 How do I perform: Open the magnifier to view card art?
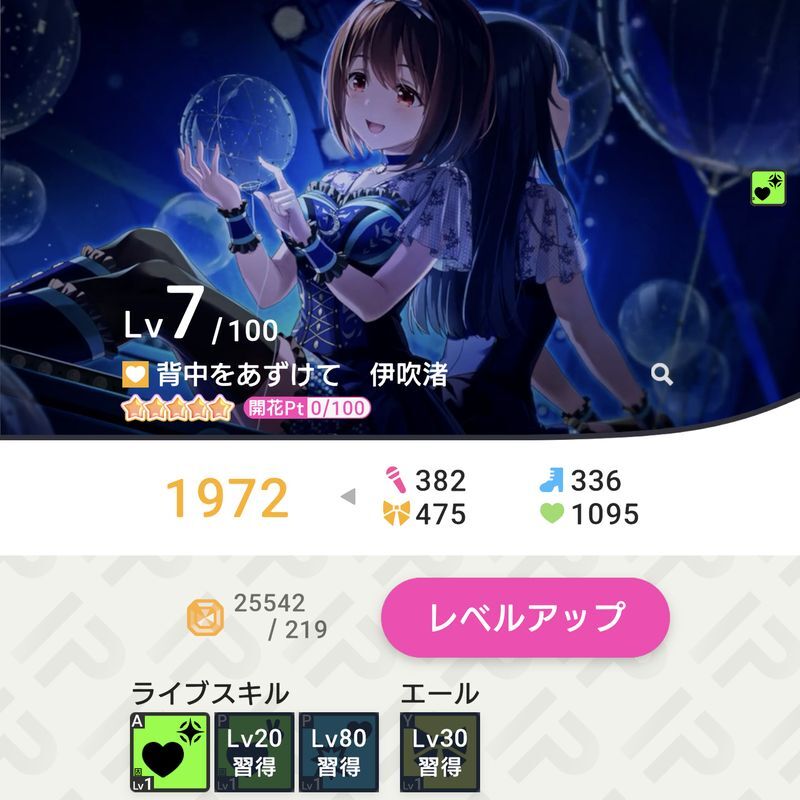(661, 375)
